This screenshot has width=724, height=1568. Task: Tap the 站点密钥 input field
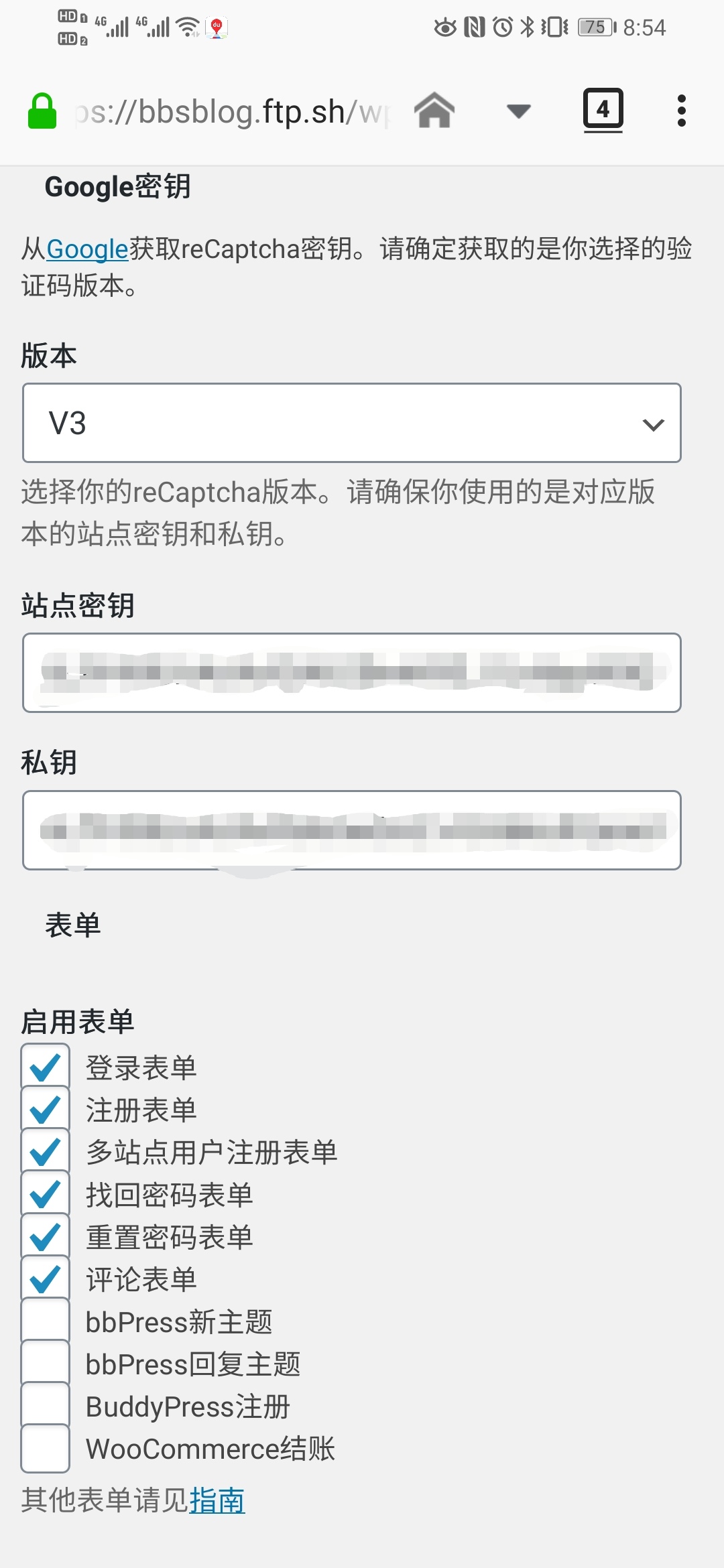pos(352,672)
